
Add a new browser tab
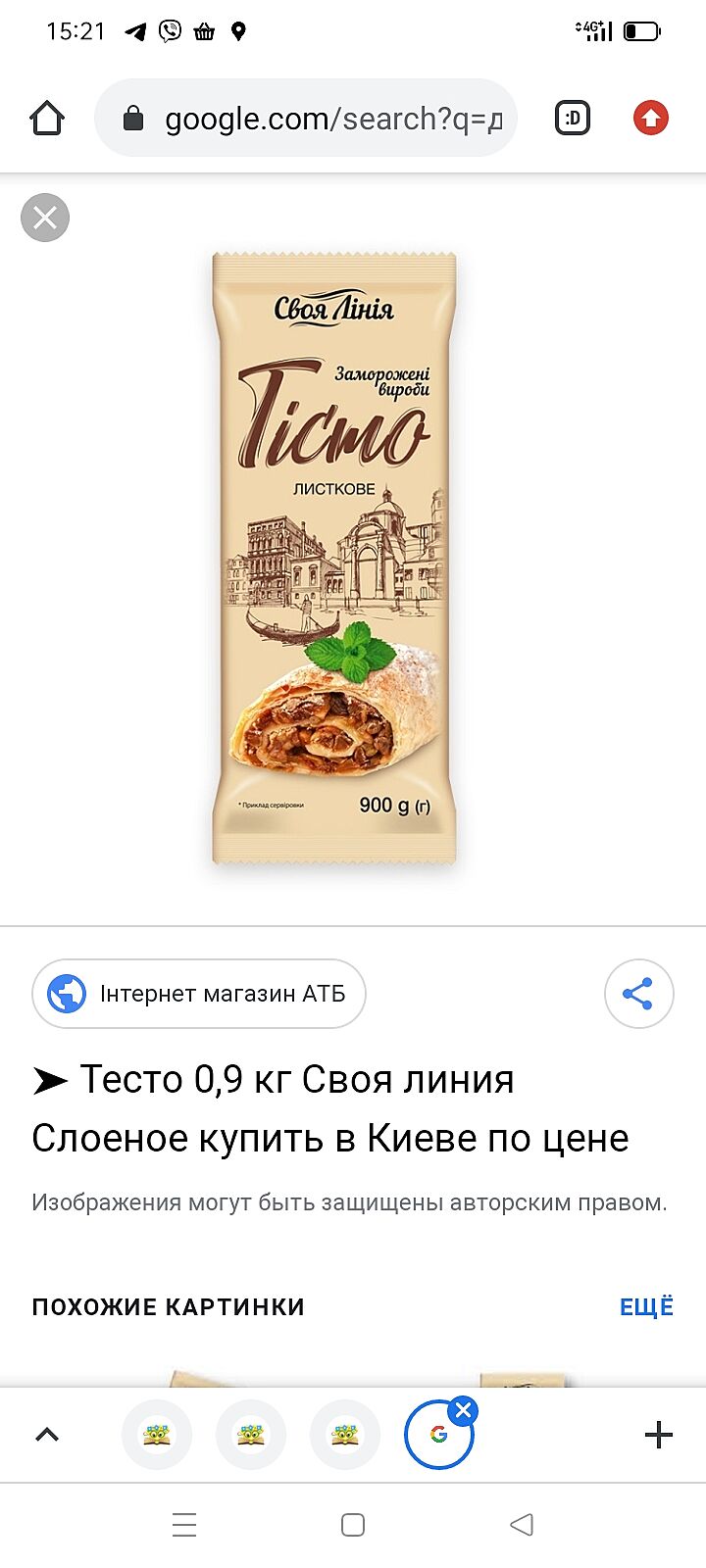click(x=659, y=1435)
